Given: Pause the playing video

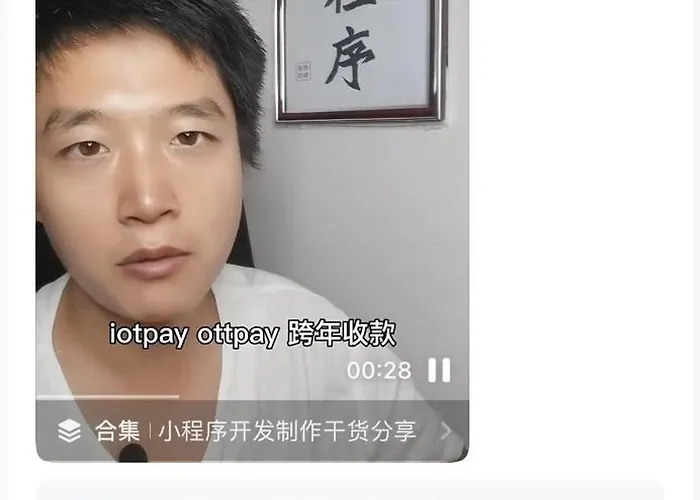Looking at the screenshot, I should (x=439, y=371).
